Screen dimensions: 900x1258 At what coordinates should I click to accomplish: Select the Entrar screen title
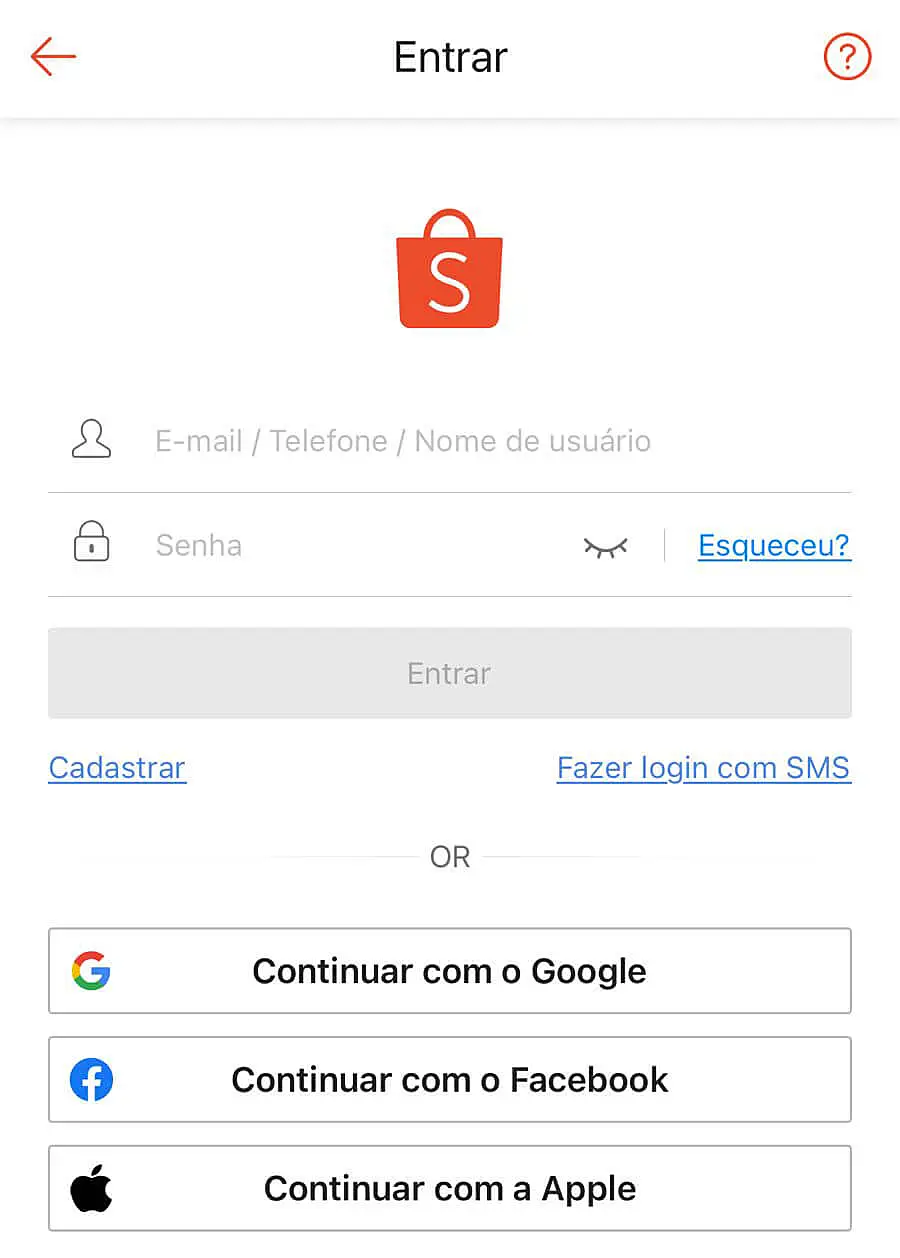449,57
